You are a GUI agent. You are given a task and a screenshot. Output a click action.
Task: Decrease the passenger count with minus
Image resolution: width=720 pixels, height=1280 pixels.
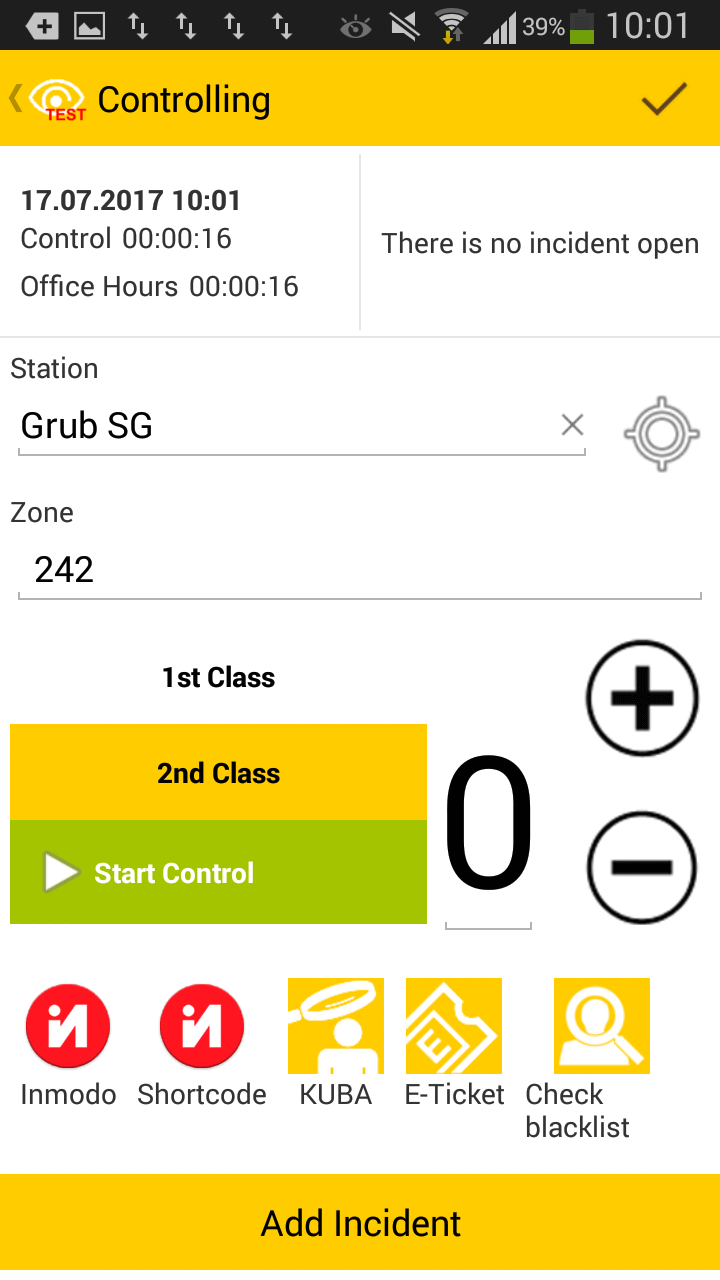(x=641, y=867)
